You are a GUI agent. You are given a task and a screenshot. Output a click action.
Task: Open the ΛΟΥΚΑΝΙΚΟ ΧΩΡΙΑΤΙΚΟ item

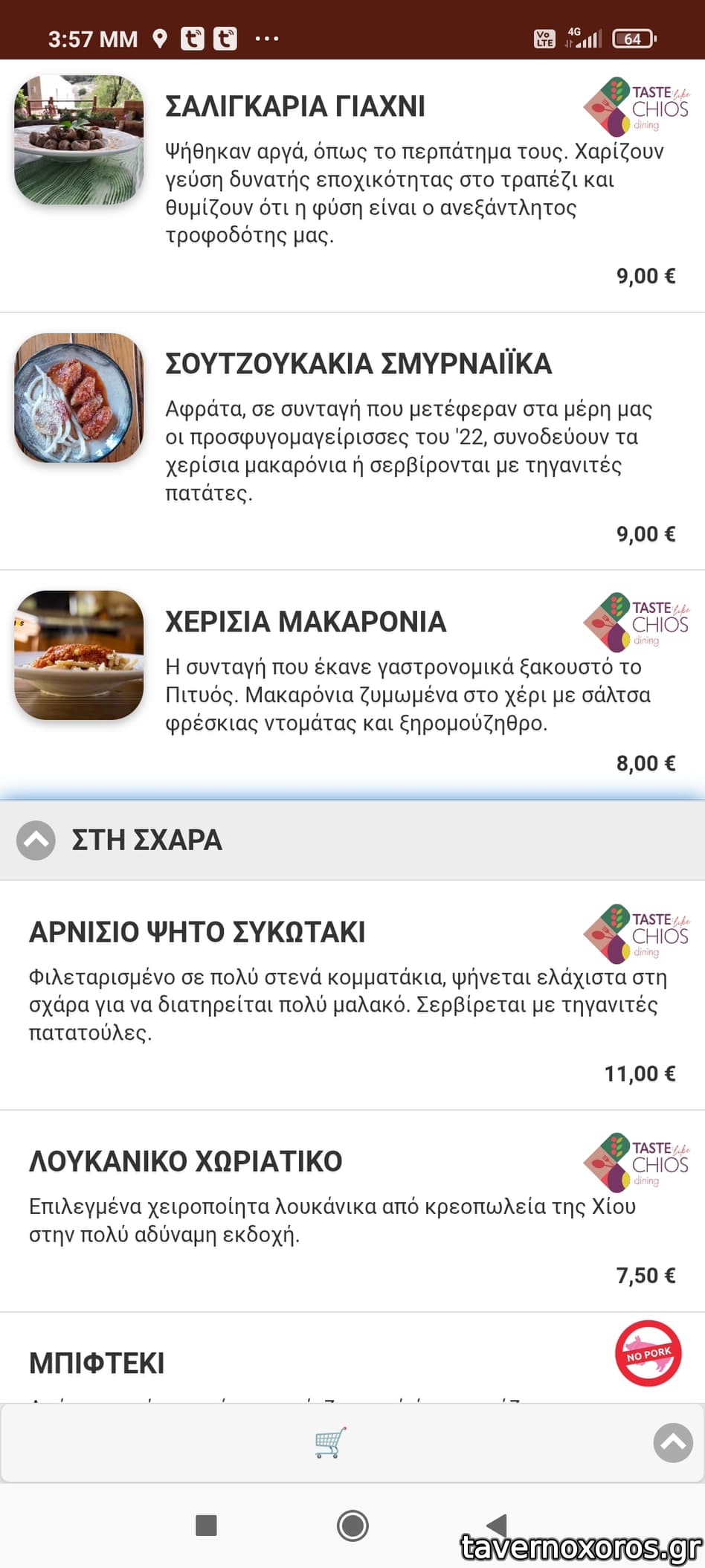click(185, 1161)
